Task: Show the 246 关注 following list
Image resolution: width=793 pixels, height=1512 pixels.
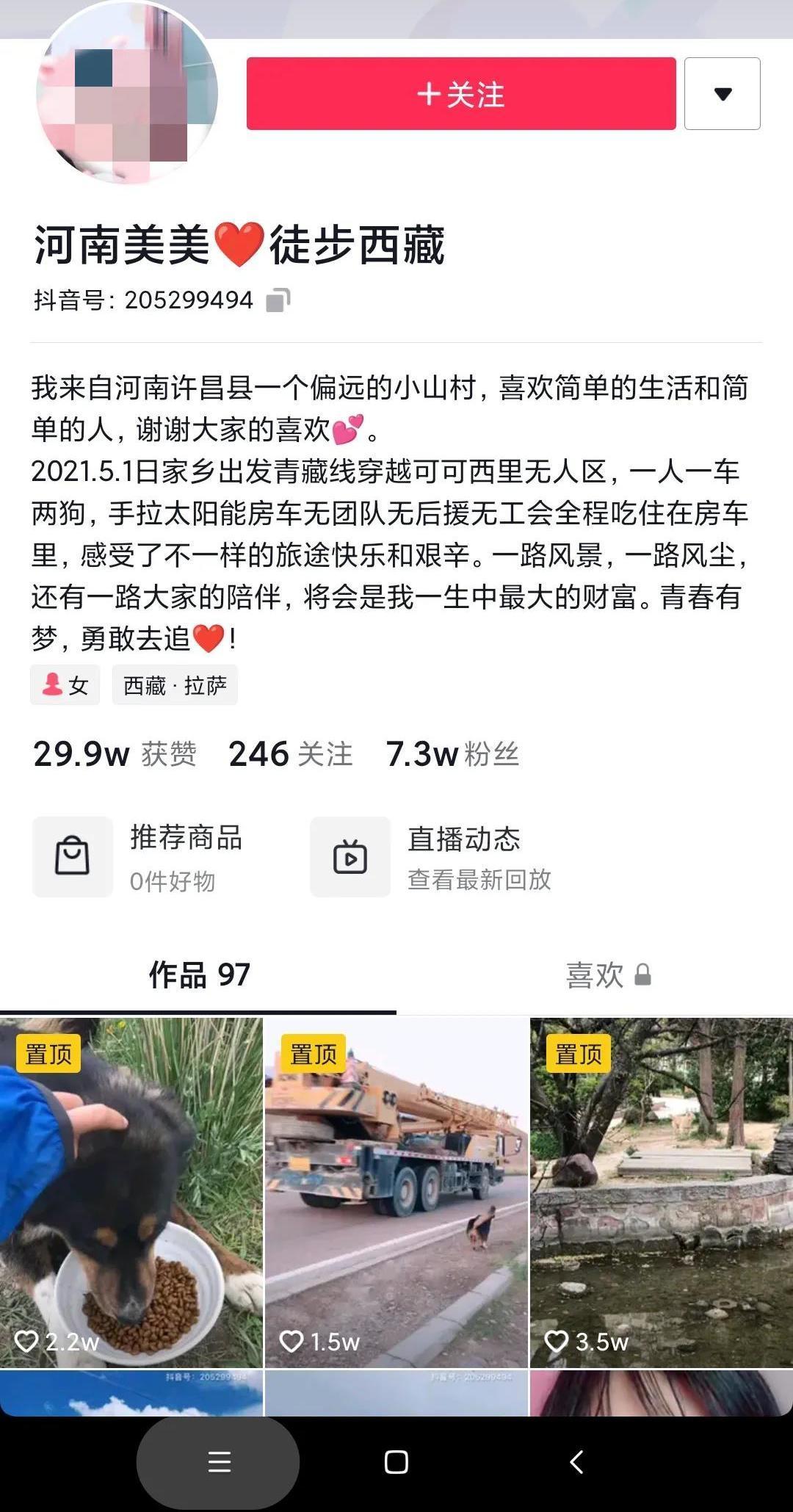Action: 291,754
